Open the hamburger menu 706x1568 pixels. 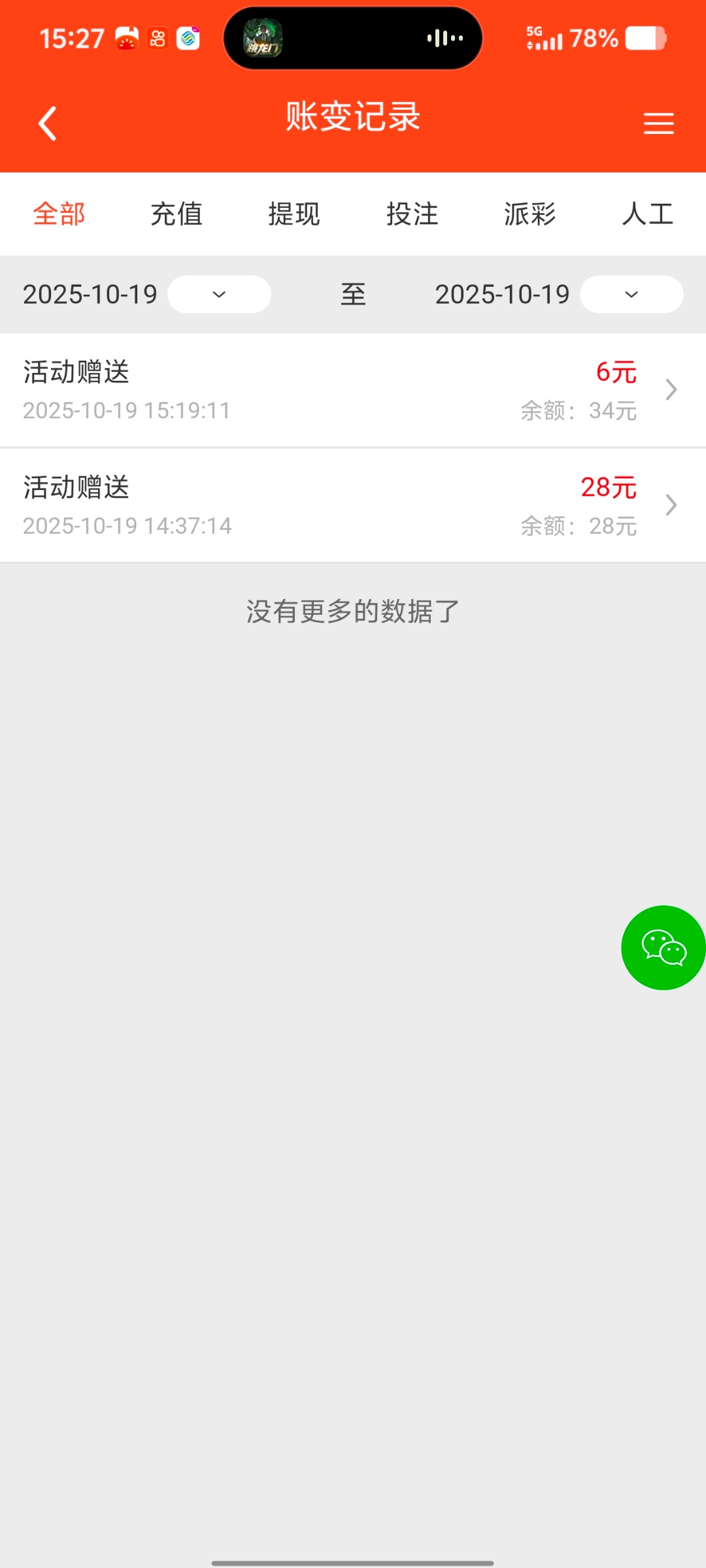pos(658,123)
